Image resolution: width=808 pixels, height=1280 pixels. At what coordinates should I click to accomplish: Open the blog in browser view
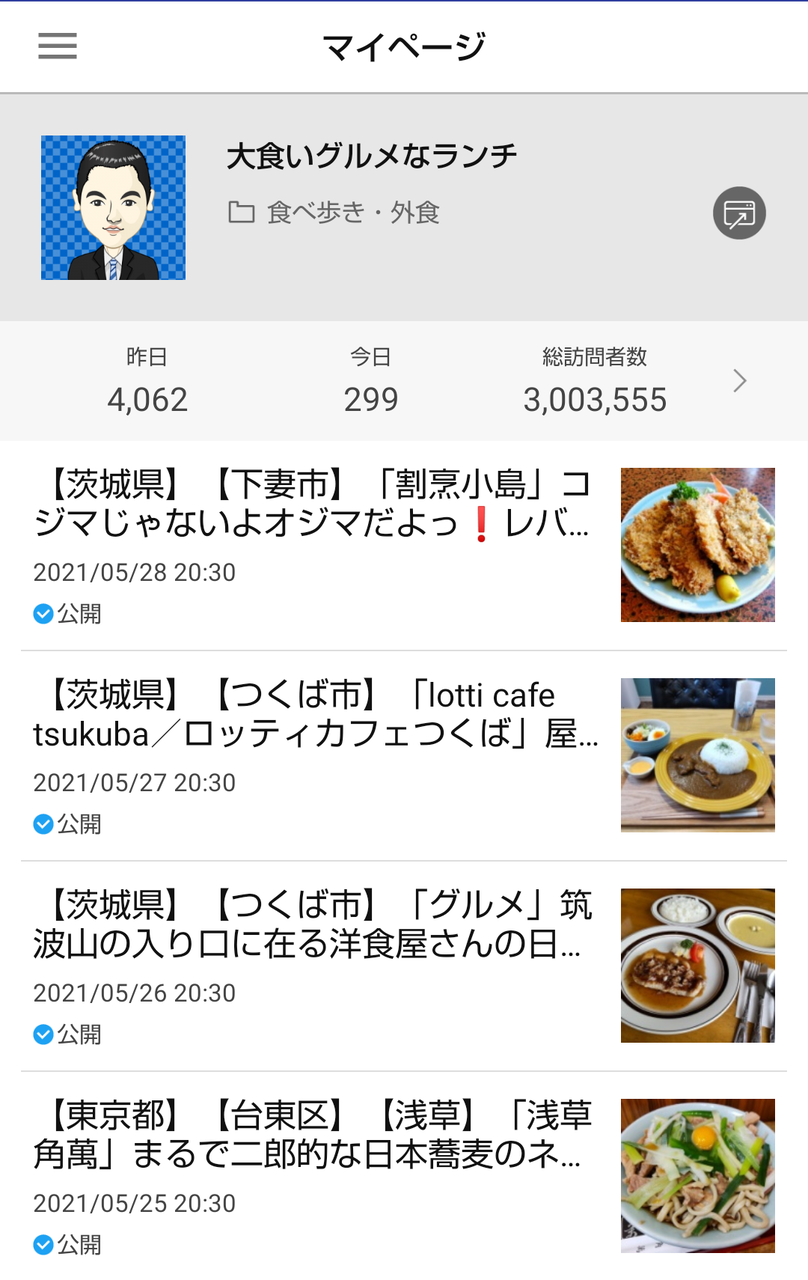(x=739, y=213)
